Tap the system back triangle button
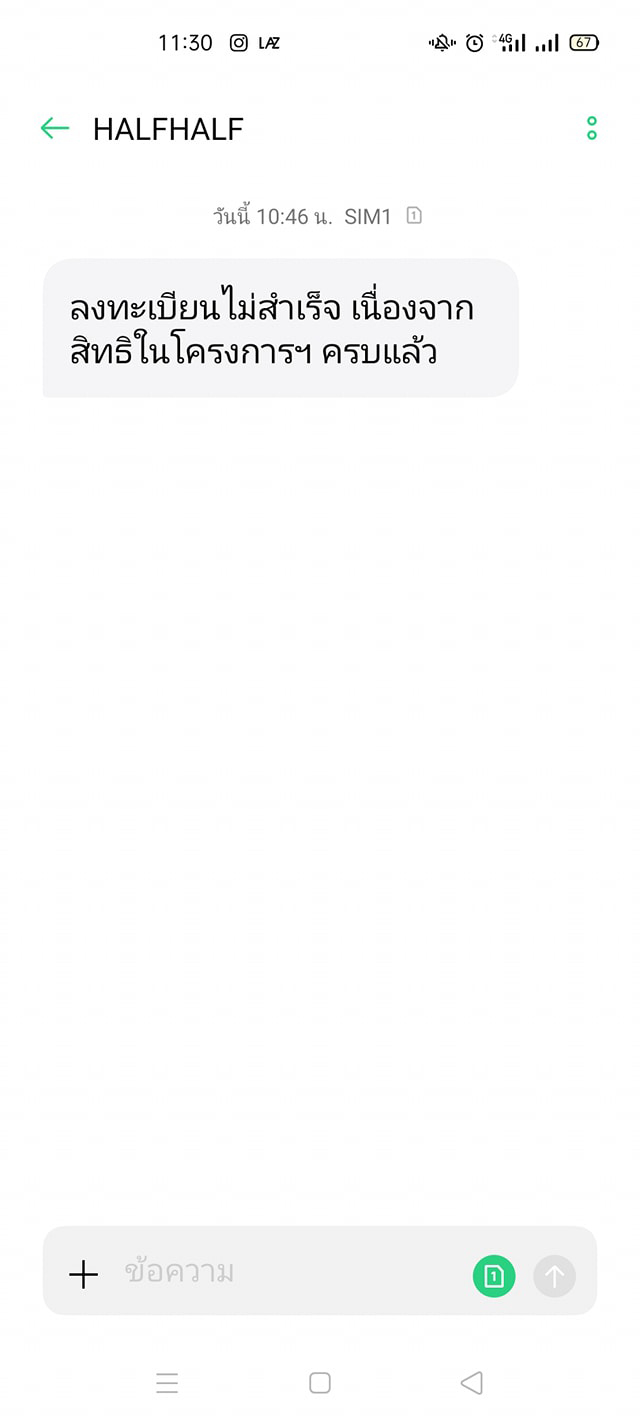640x1422 pixels. pos(471,1383)
